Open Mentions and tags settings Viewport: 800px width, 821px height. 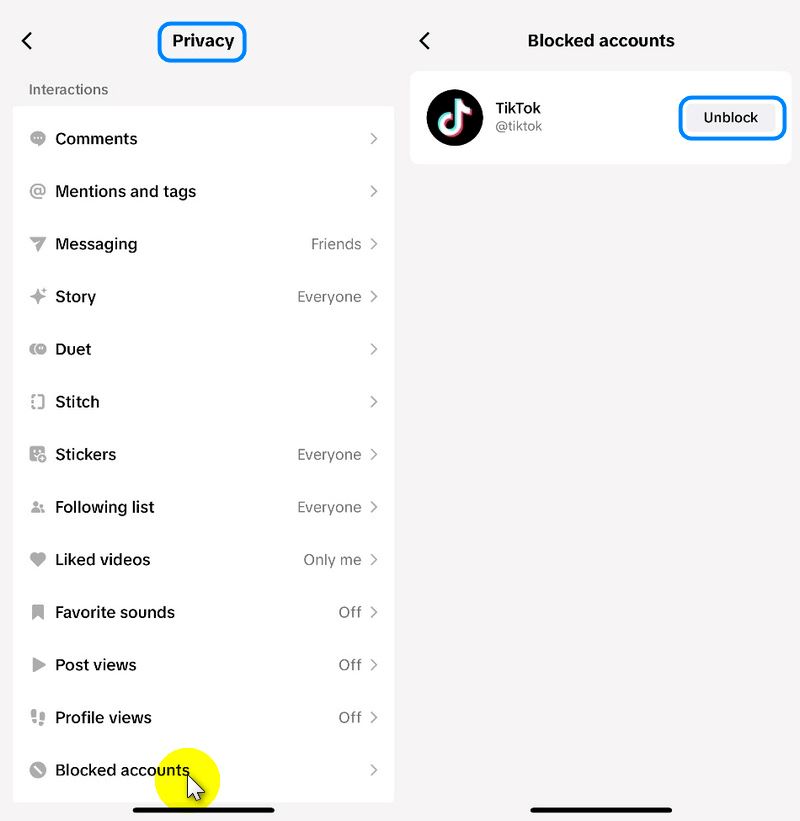point(203,192)
